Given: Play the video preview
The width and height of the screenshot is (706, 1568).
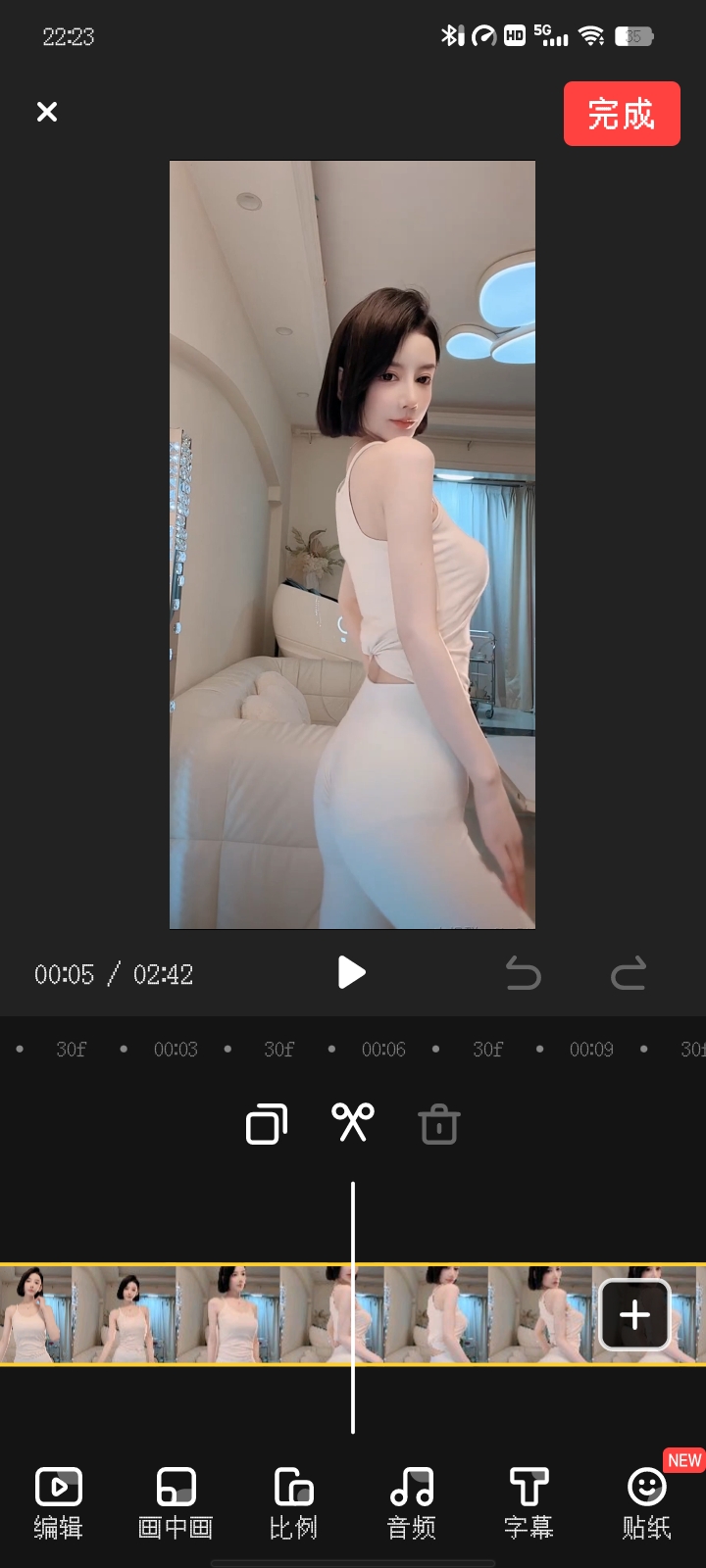Looking at the screenshot, I should click(351, 972).
